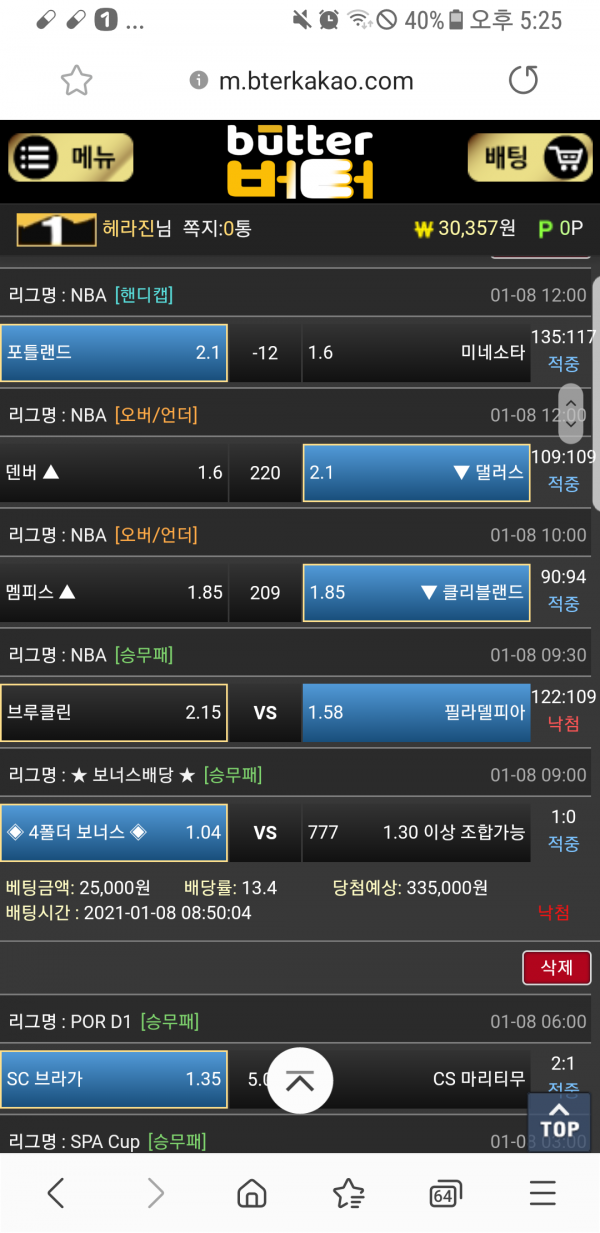Go to the browser home page
This screenshot has width=600, height=1233.
(252, 1192)
